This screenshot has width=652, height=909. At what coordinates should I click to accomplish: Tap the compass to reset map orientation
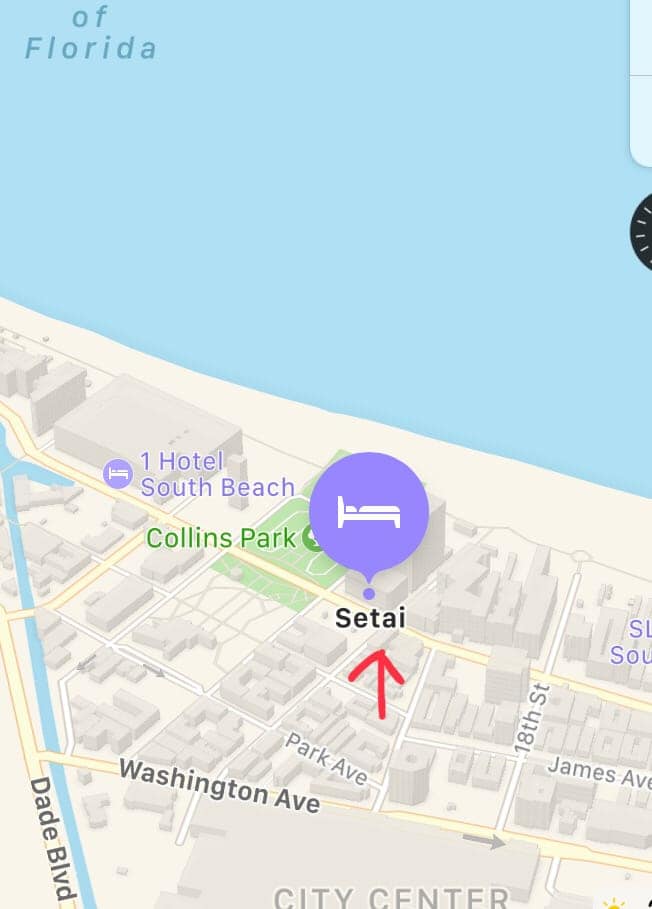pos(643,232)
